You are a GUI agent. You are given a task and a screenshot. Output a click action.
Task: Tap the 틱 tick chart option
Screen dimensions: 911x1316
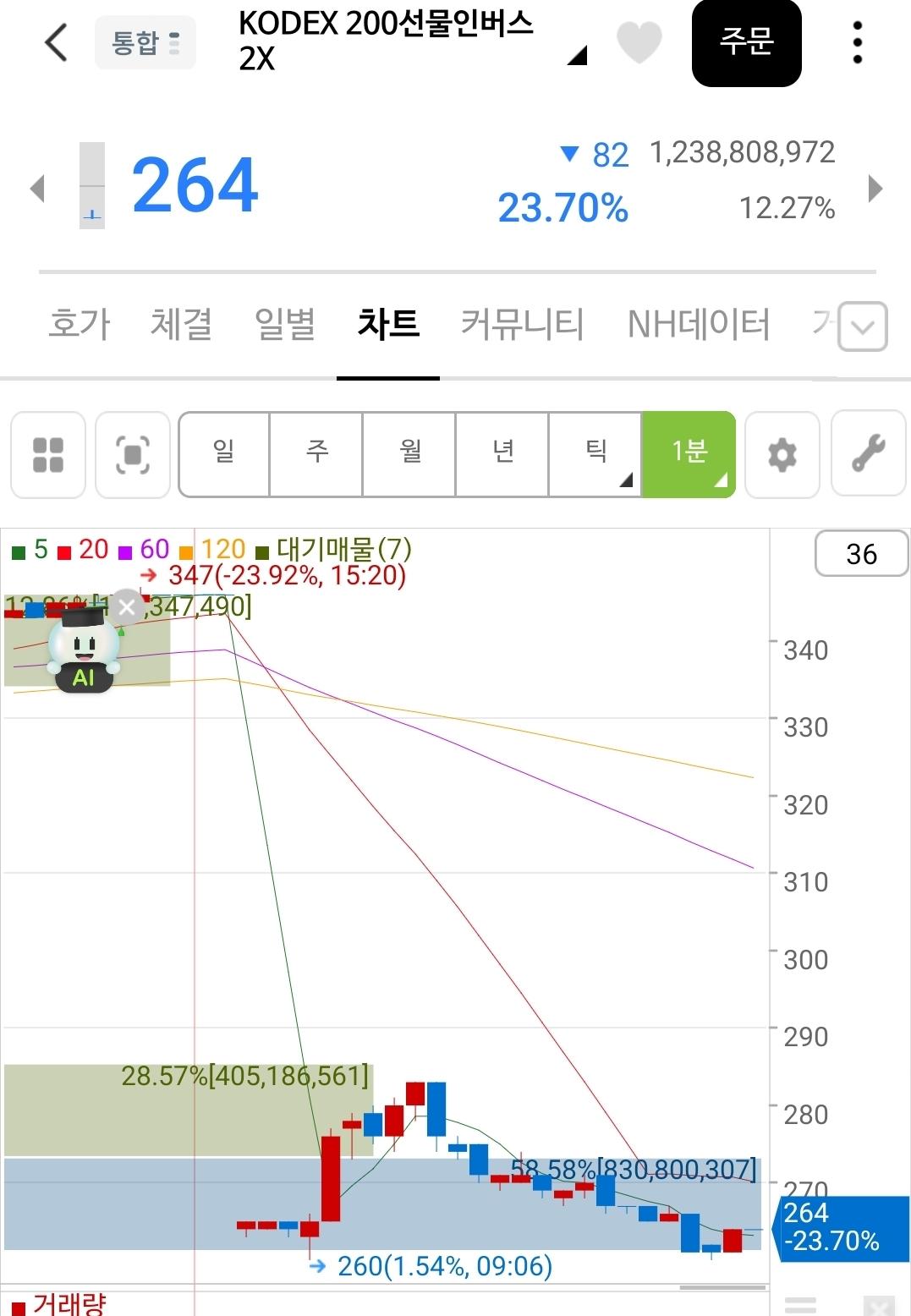click(595, 454)
